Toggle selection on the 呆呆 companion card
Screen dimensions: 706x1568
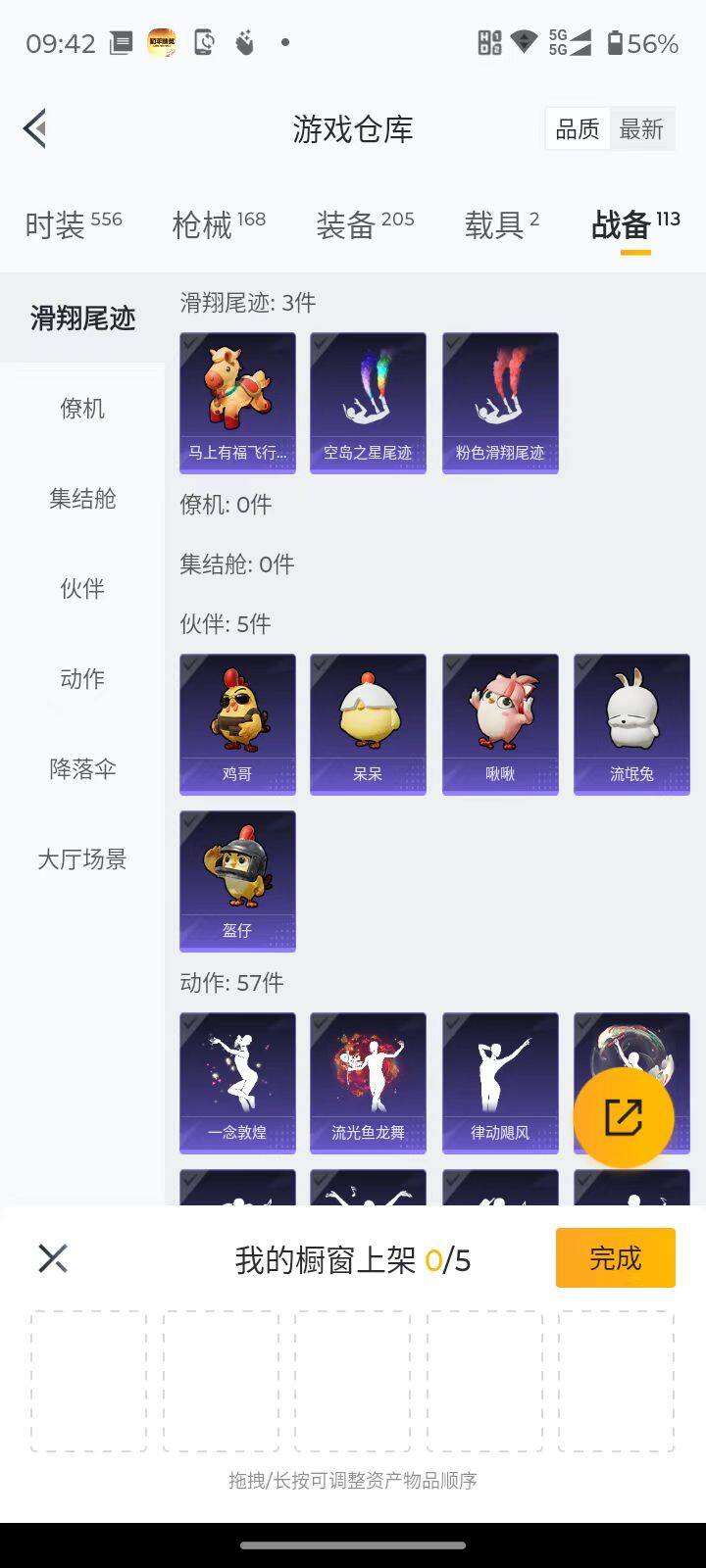369,724
